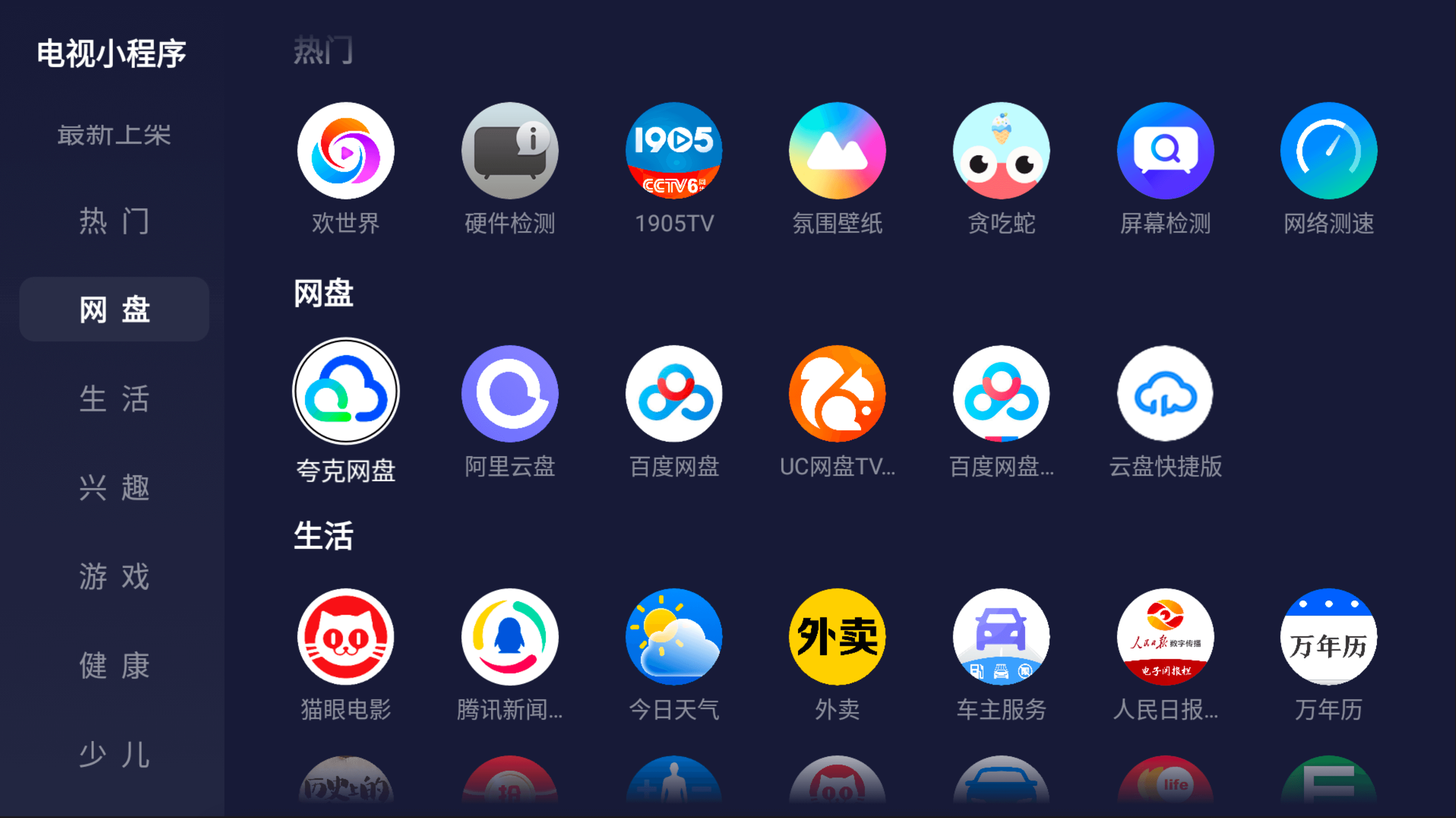
Task: Switch to the 游戏 category
Action: [x=114, y=576]
